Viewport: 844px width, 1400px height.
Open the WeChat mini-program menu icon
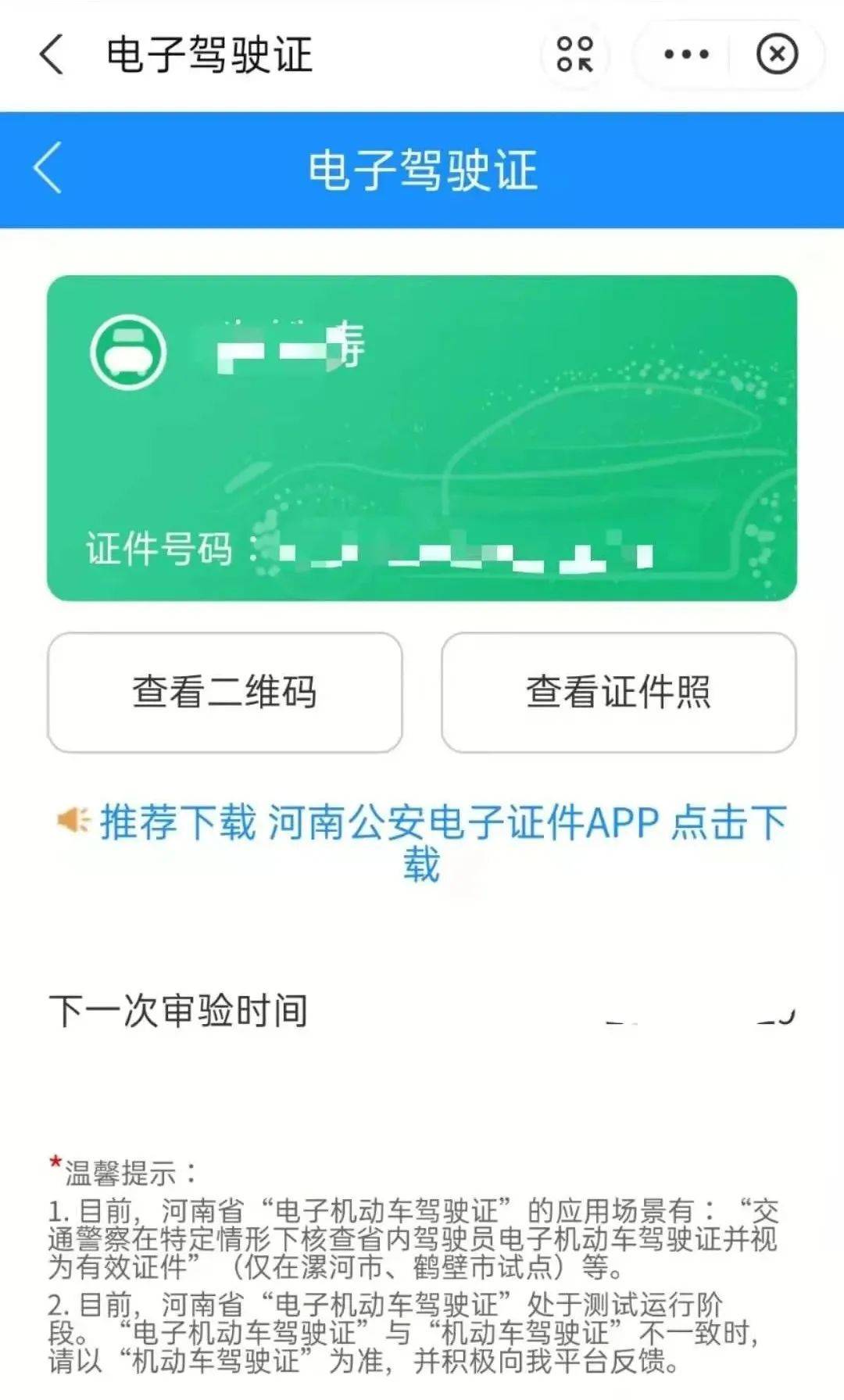tap(576, 55)
